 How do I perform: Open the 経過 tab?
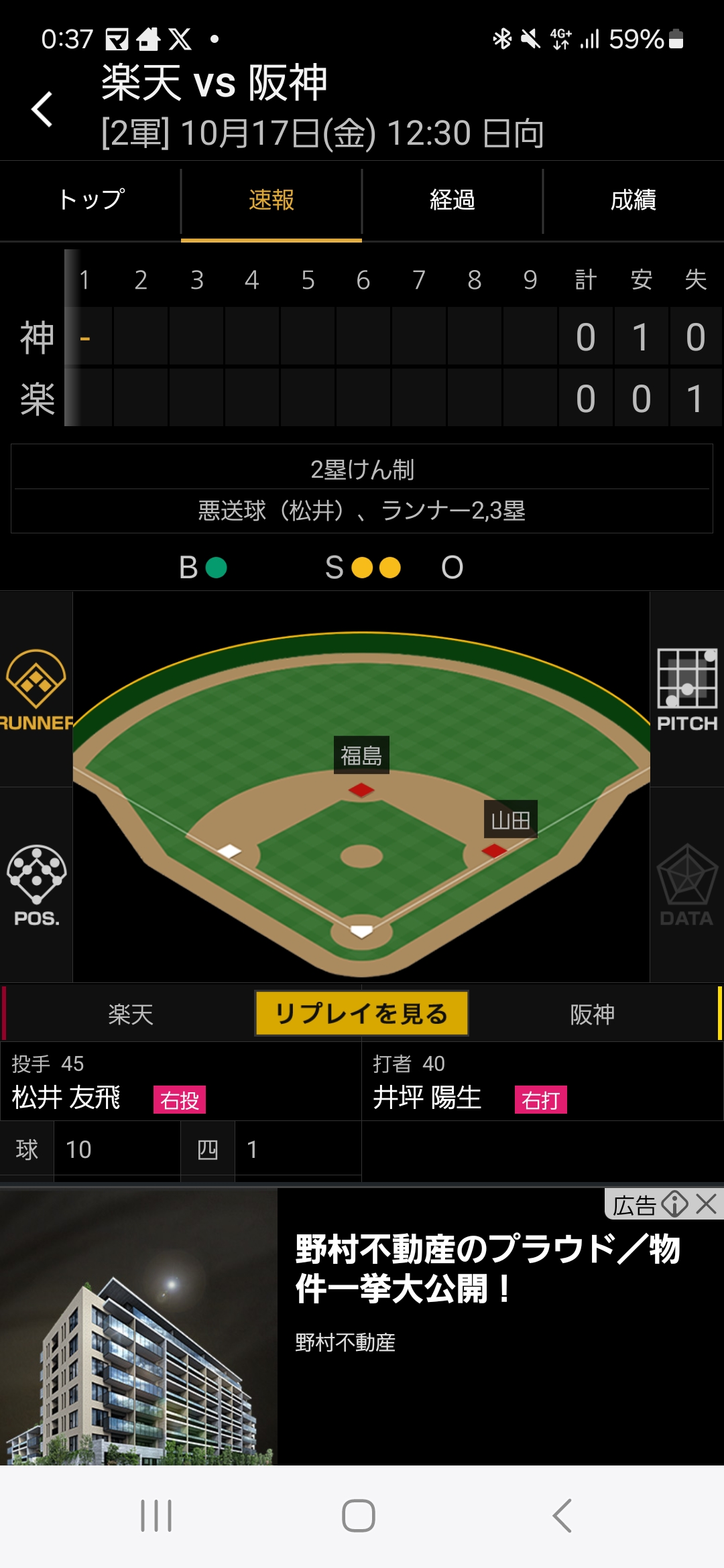(x=452, y=200)
